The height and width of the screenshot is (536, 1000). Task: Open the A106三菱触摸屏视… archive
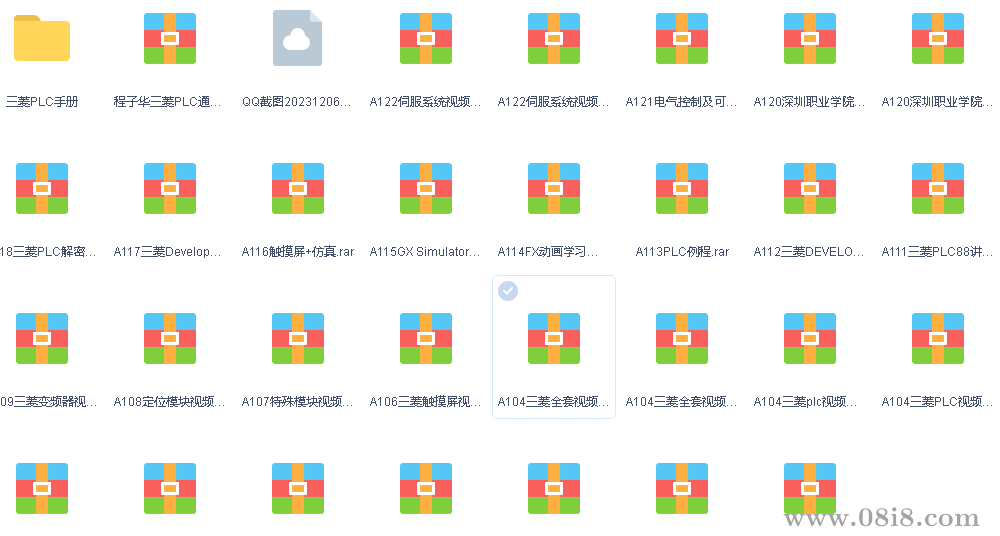[x=426, y=339]
